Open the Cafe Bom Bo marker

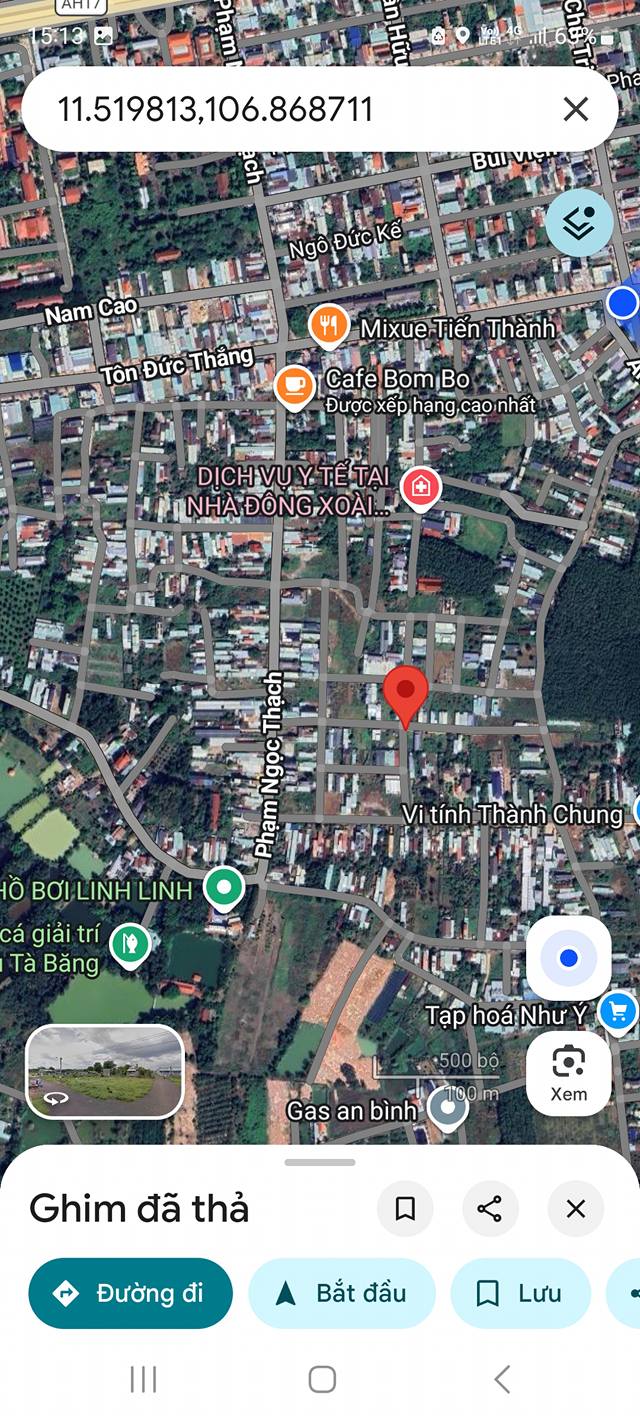[293, 385]
